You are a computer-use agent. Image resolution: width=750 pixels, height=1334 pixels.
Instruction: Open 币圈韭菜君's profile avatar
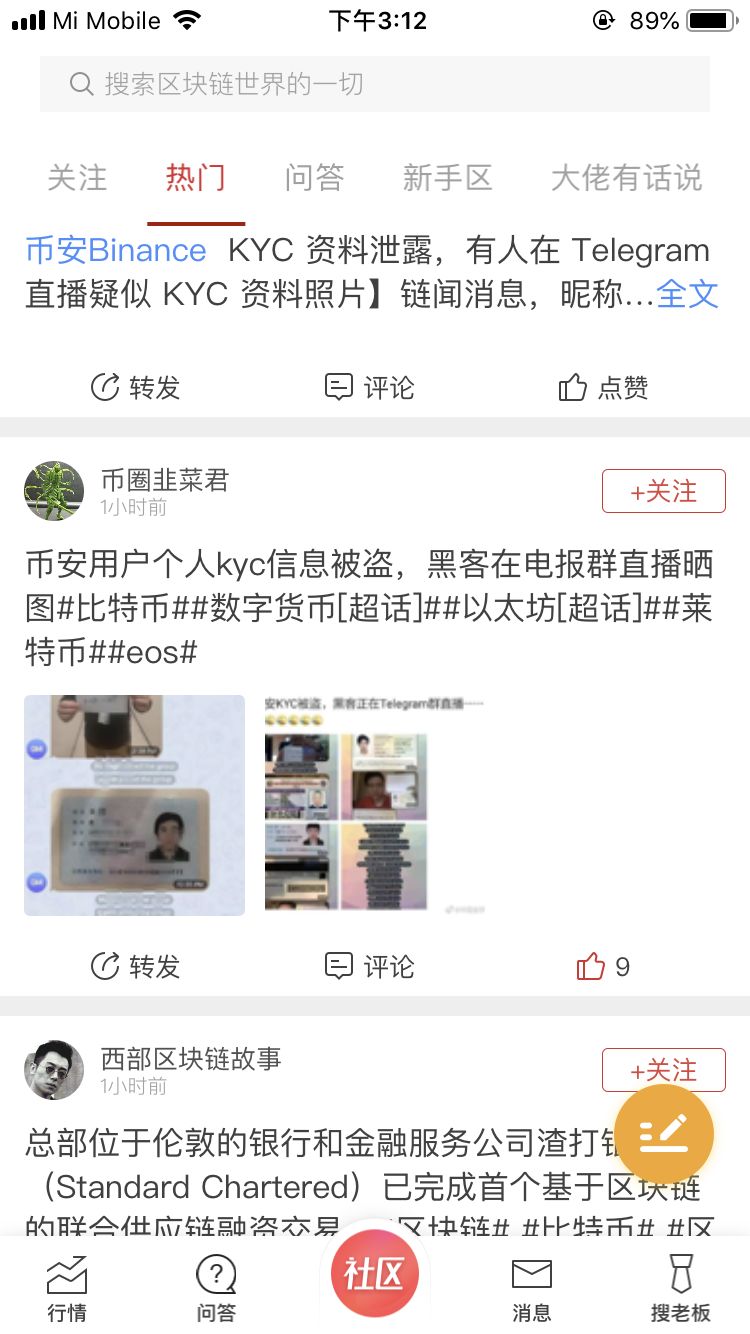[54, 491]
